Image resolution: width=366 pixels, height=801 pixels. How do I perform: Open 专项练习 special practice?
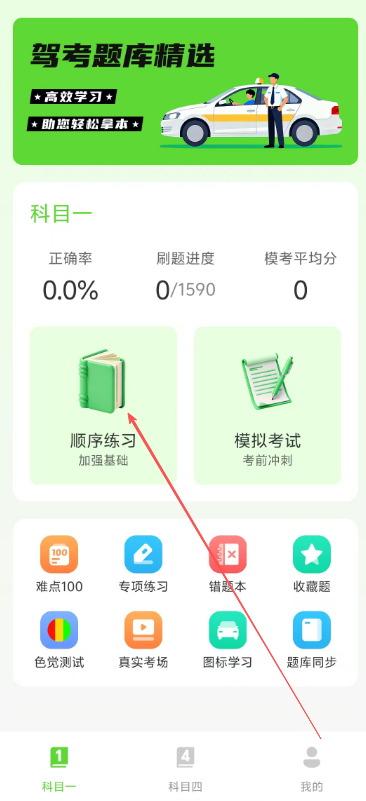click(x=143, y=564)
